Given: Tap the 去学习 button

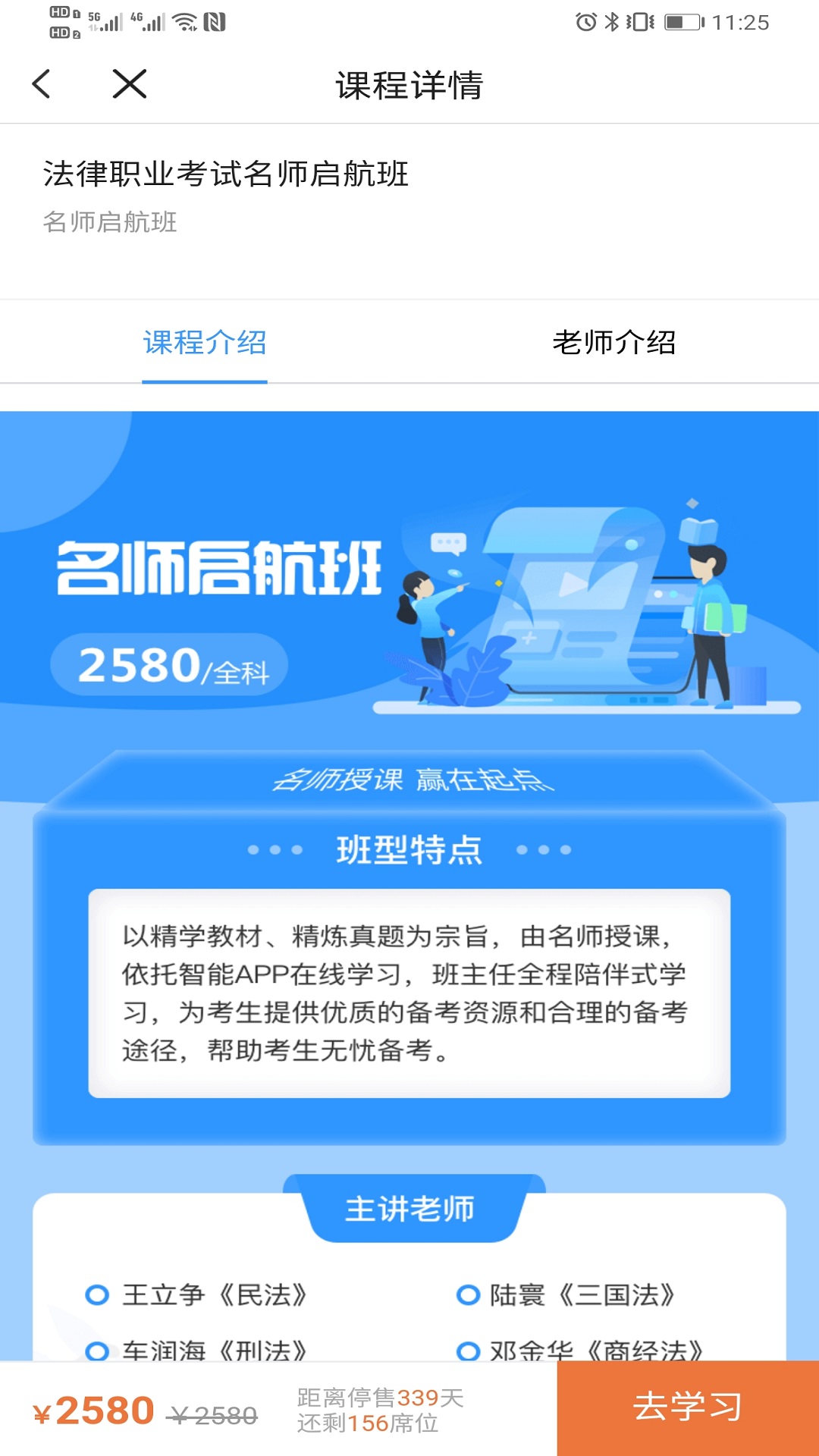Looking at the screenshot, I should pyautogui.click(x=687, y=1407).
